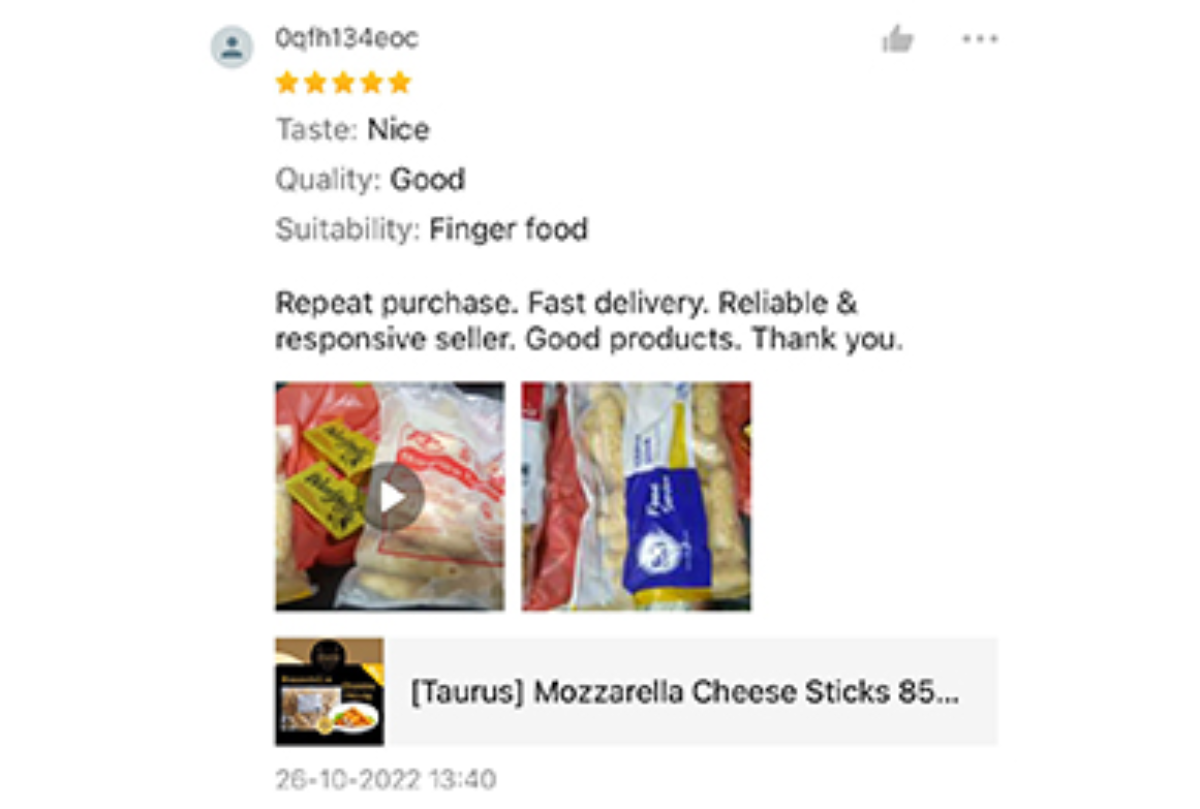The width and height of the screenshot is (1200, 809).
Task: View reviewer 0qfh134eoc's profile avatar
Action: (x=232, y=46)
